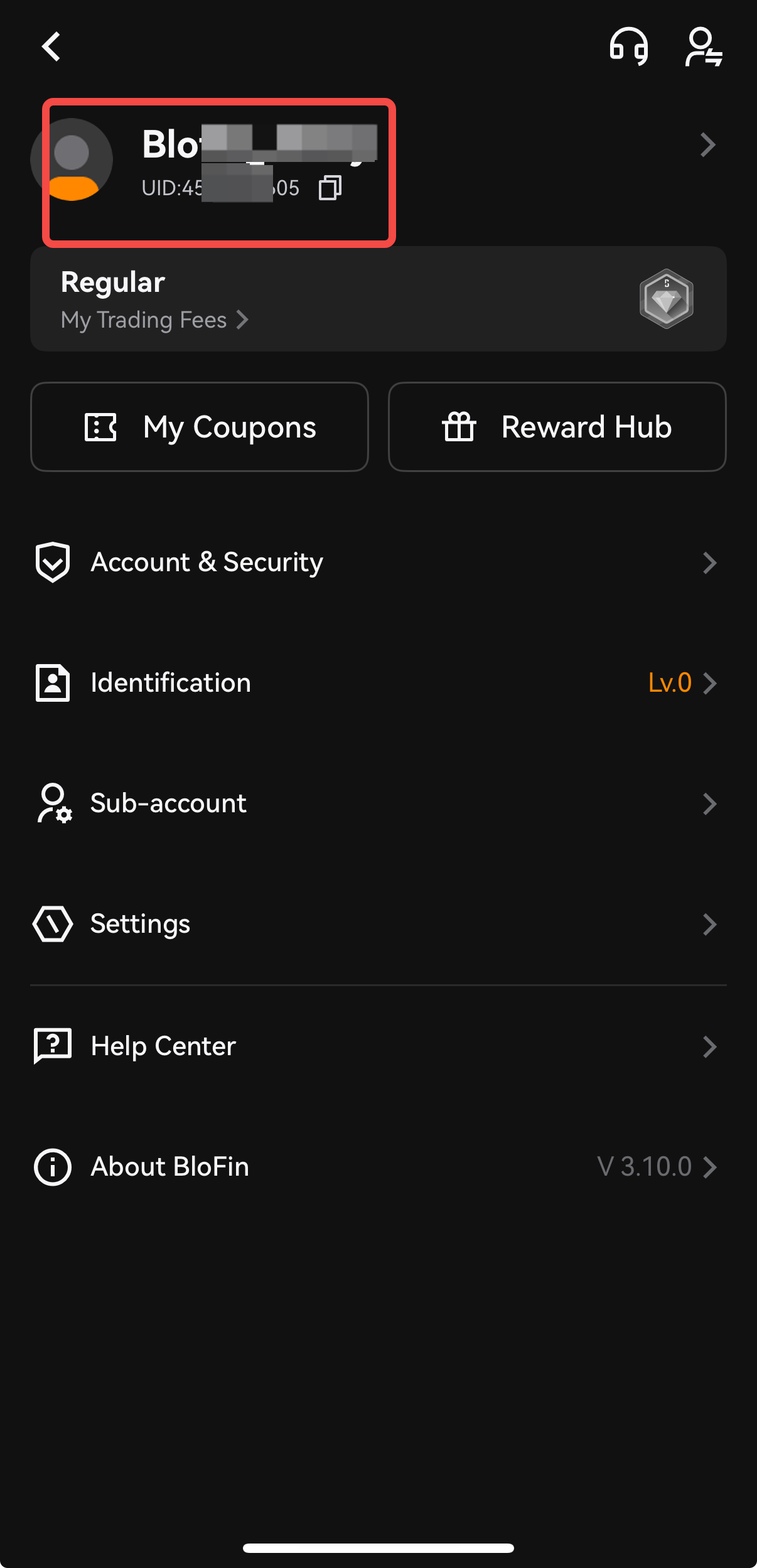Tap the profile avatar
757x1568 pixels.
click(72, 159)
